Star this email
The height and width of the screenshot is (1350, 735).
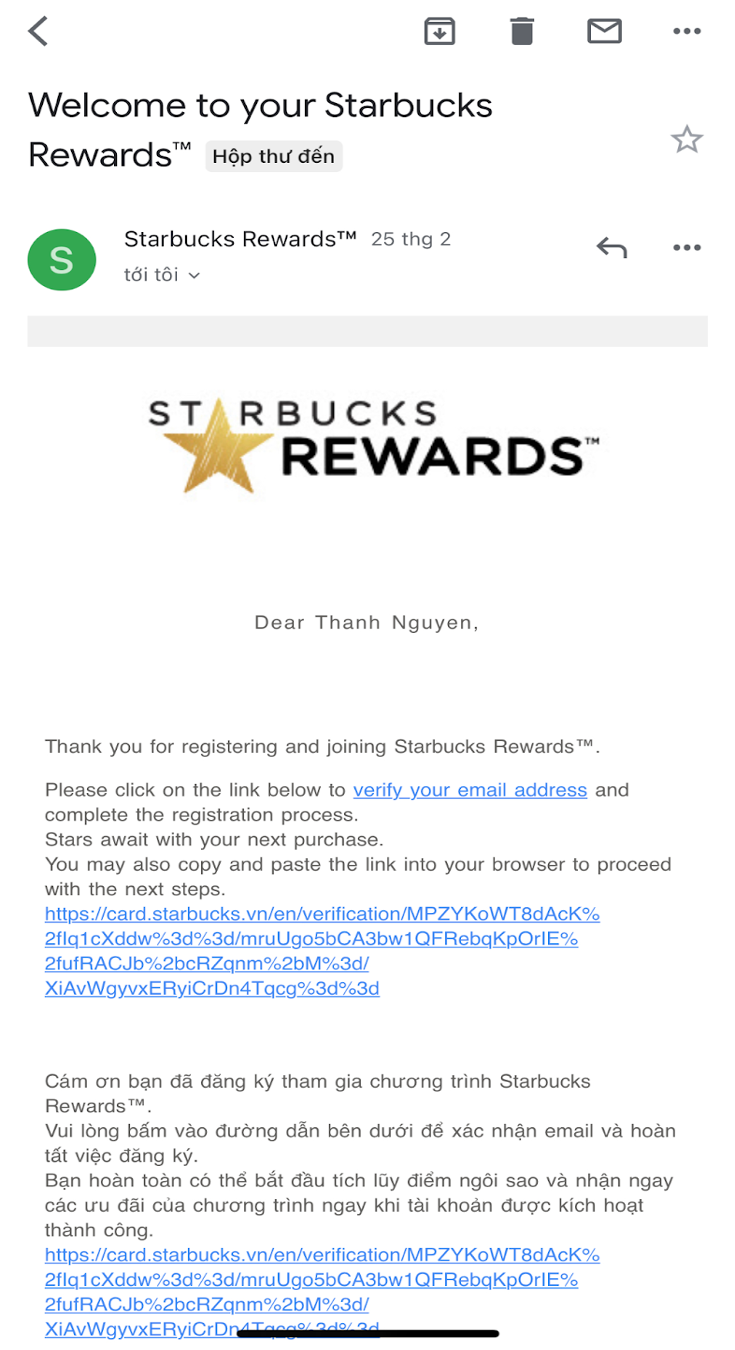[687, 139]
